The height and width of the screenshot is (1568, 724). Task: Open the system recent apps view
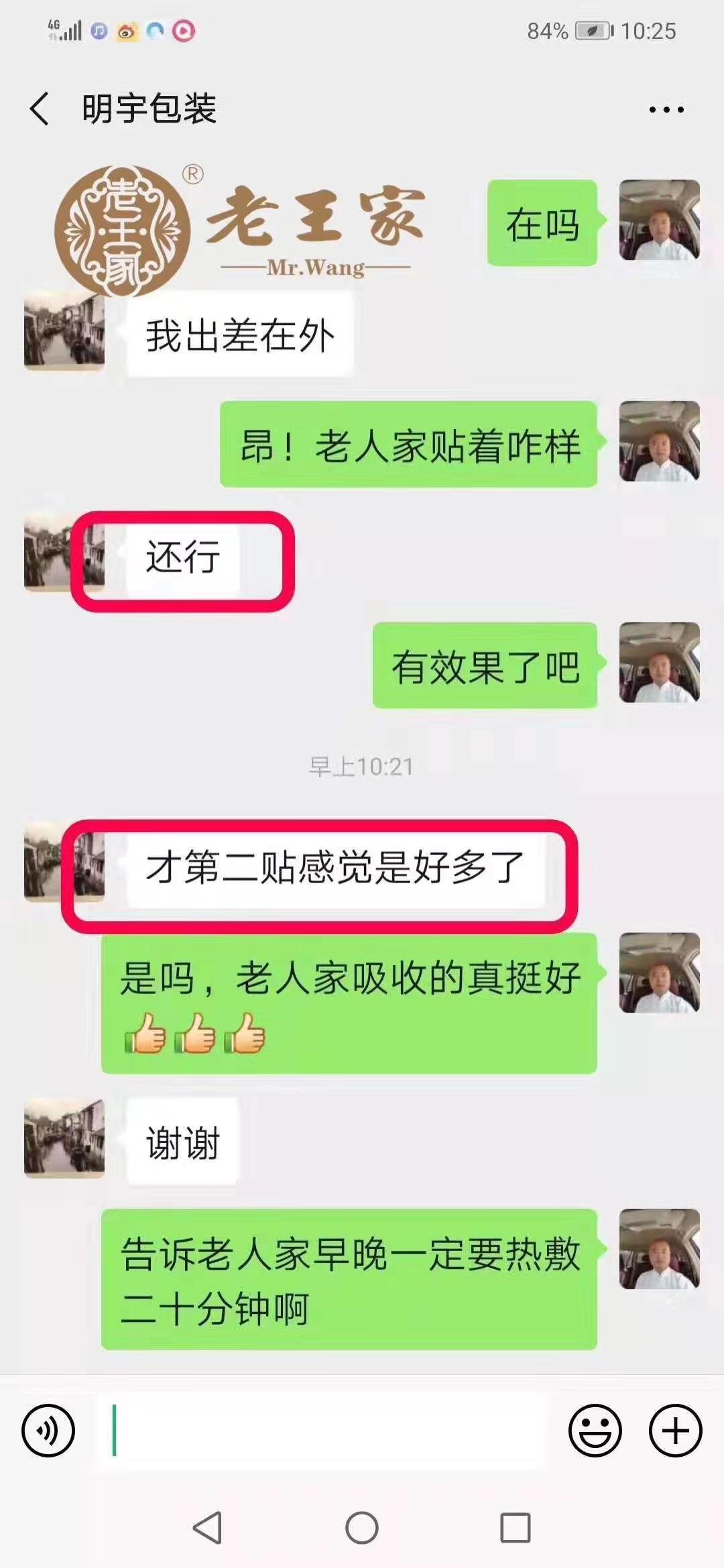[516, 1528]
